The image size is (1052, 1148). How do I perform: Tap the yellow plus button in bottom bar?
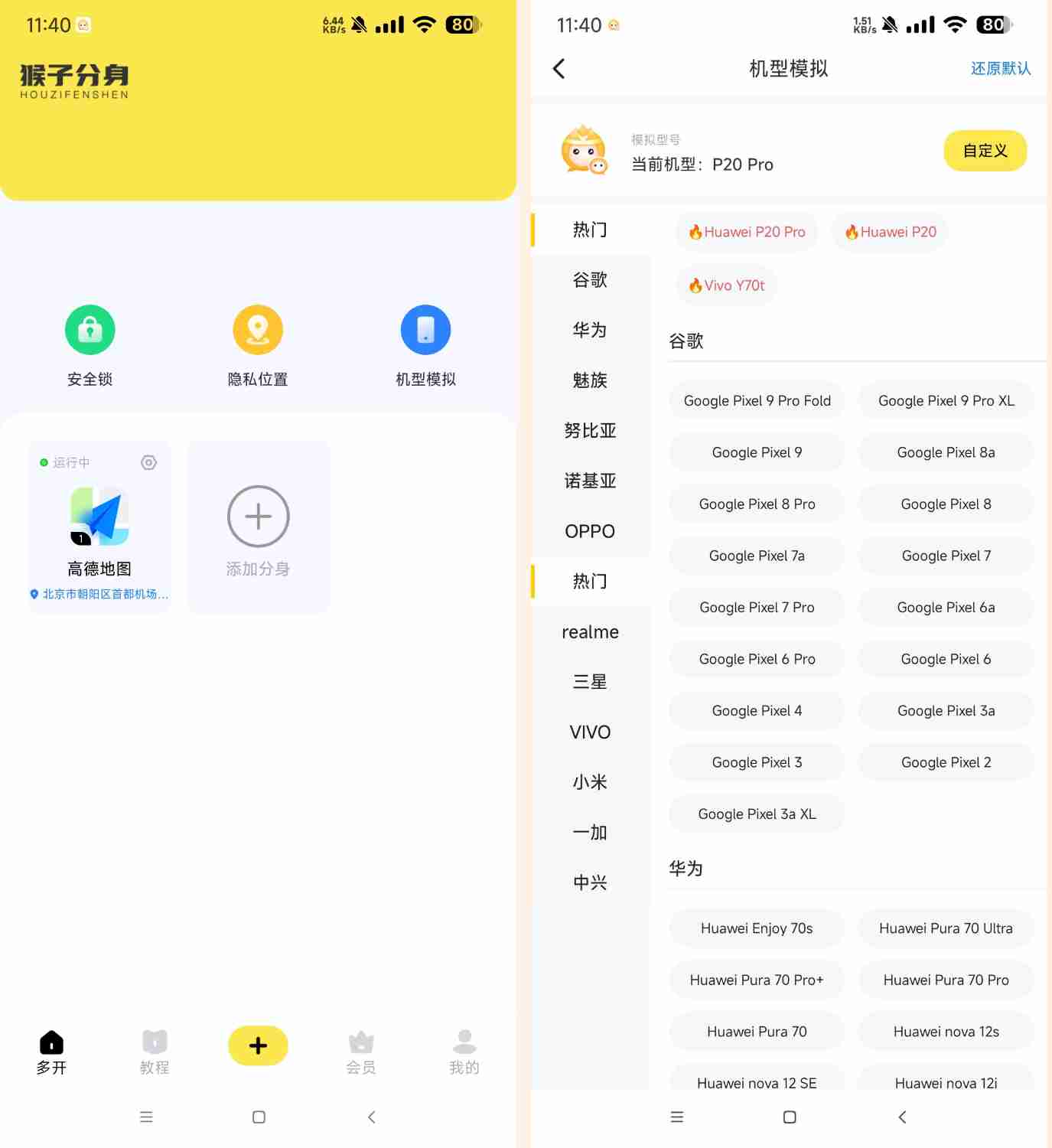(x=258, y=1045)
